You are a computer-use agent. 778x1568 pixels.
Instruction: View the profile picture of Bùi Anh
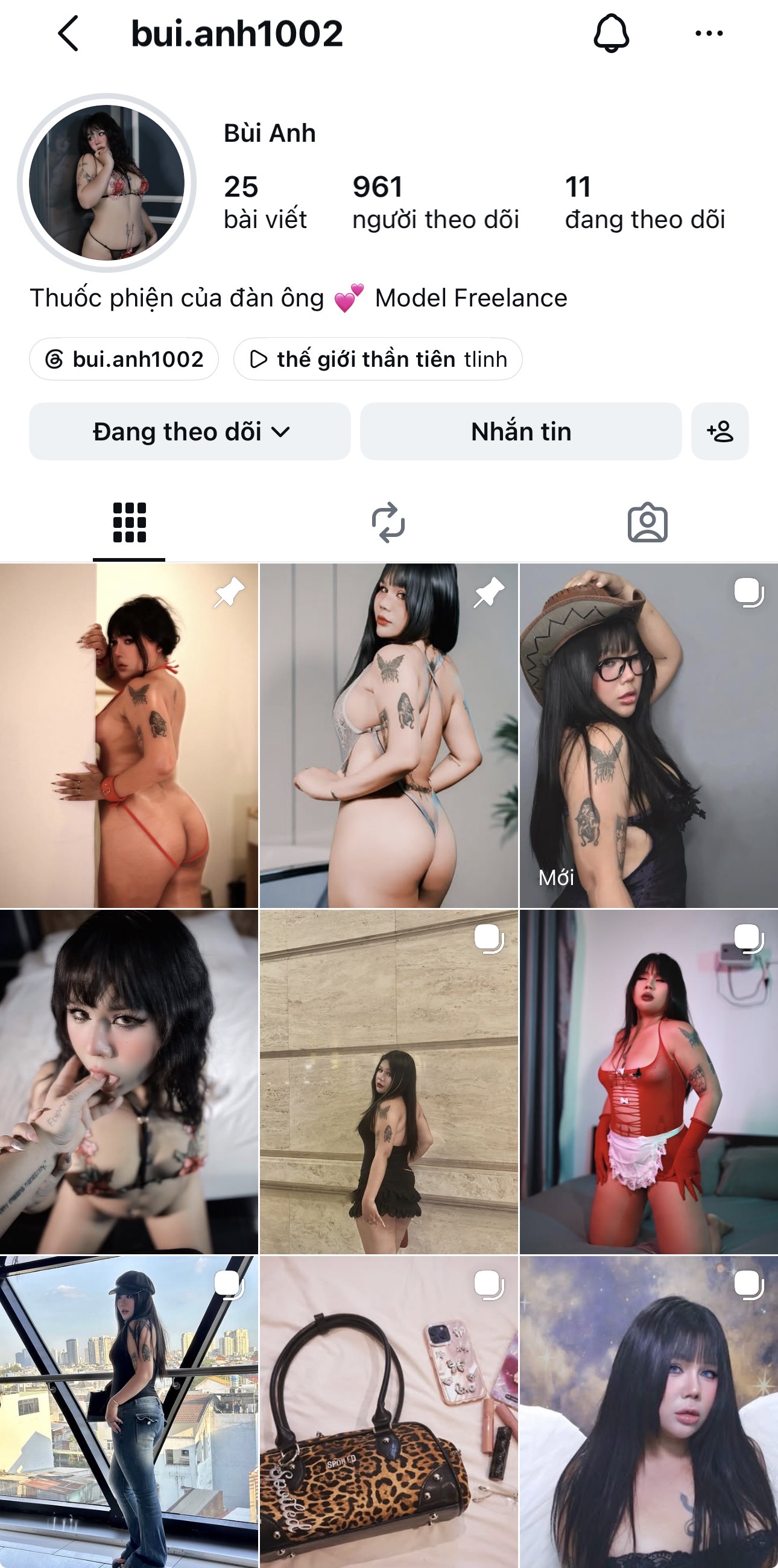[x=107, y=182]
